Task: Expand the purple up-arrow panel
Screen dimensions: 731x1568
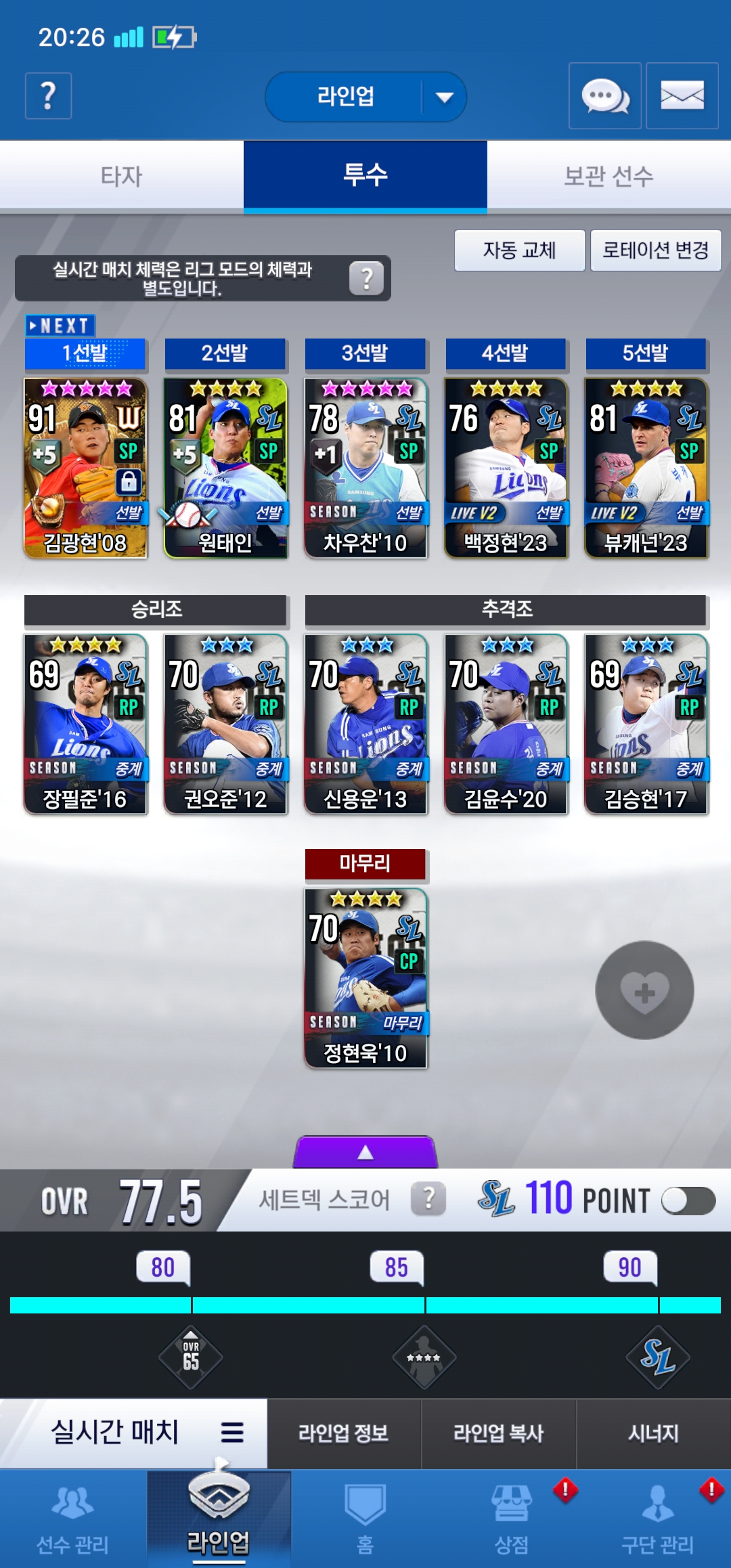Action: click(x=365, y=1152)
